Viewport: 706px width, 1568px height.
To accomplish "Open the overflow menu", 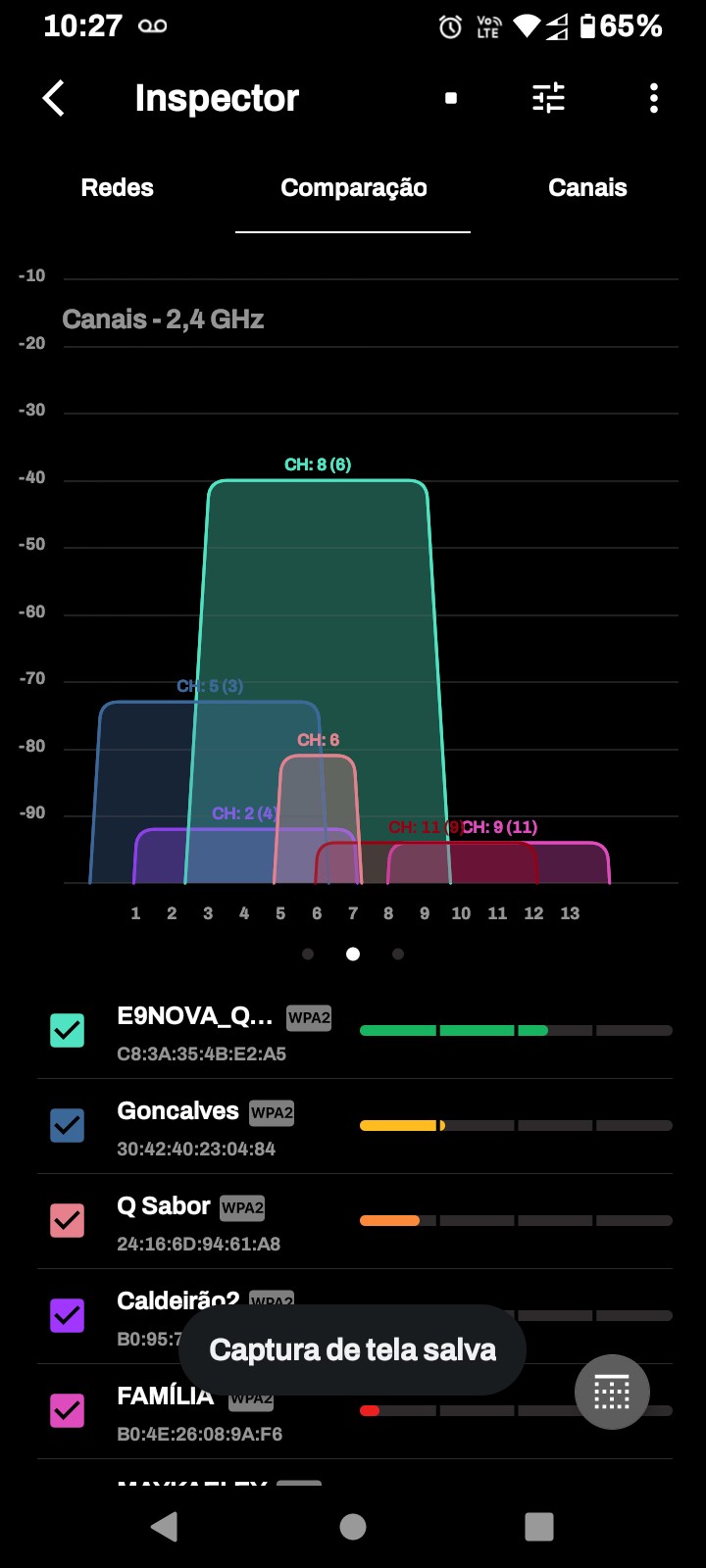I will (654, 98).
